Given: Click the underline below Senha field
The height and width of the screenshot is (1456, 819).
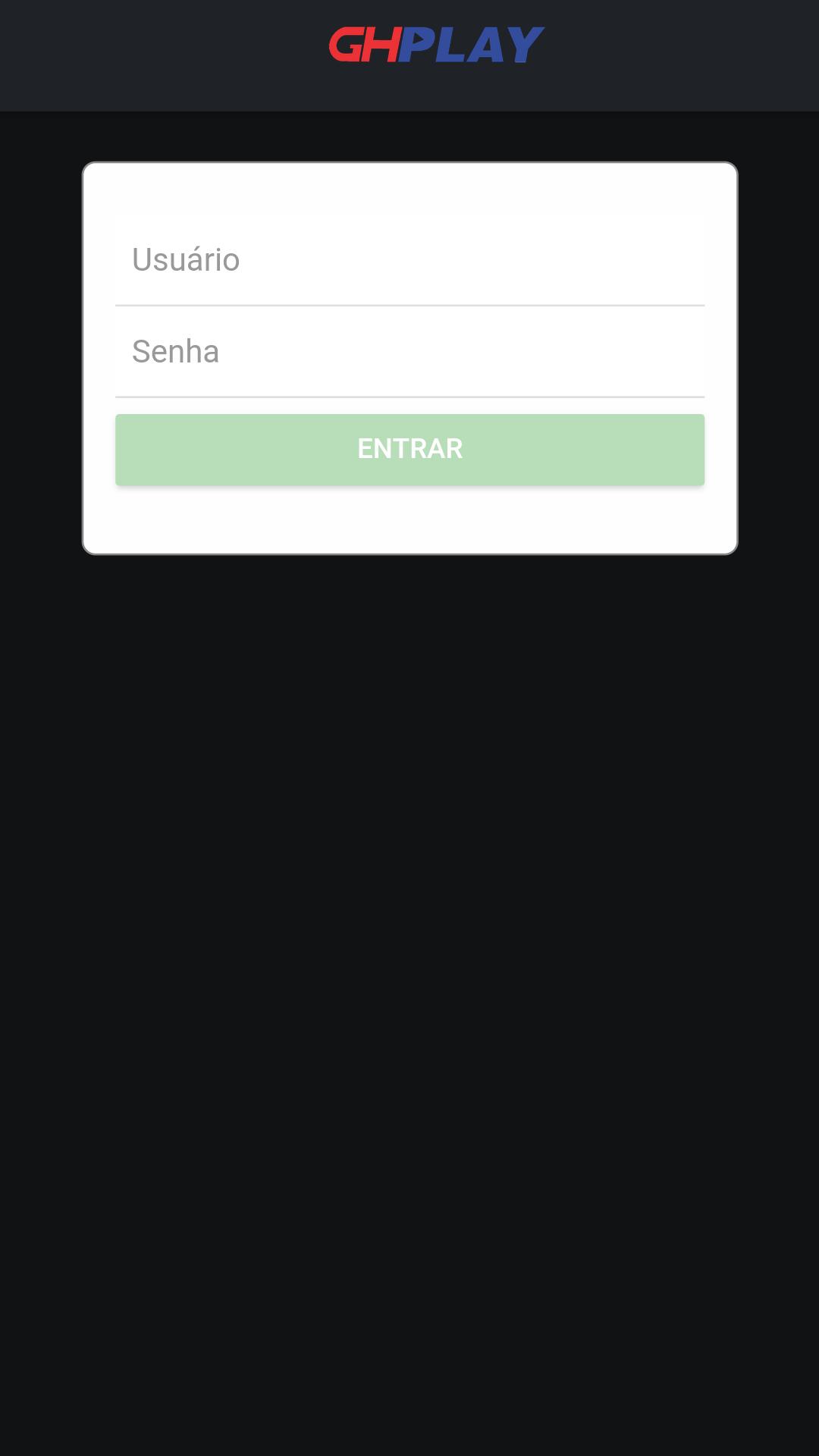Looking at the screenshot, I should [x=409, y=397].
